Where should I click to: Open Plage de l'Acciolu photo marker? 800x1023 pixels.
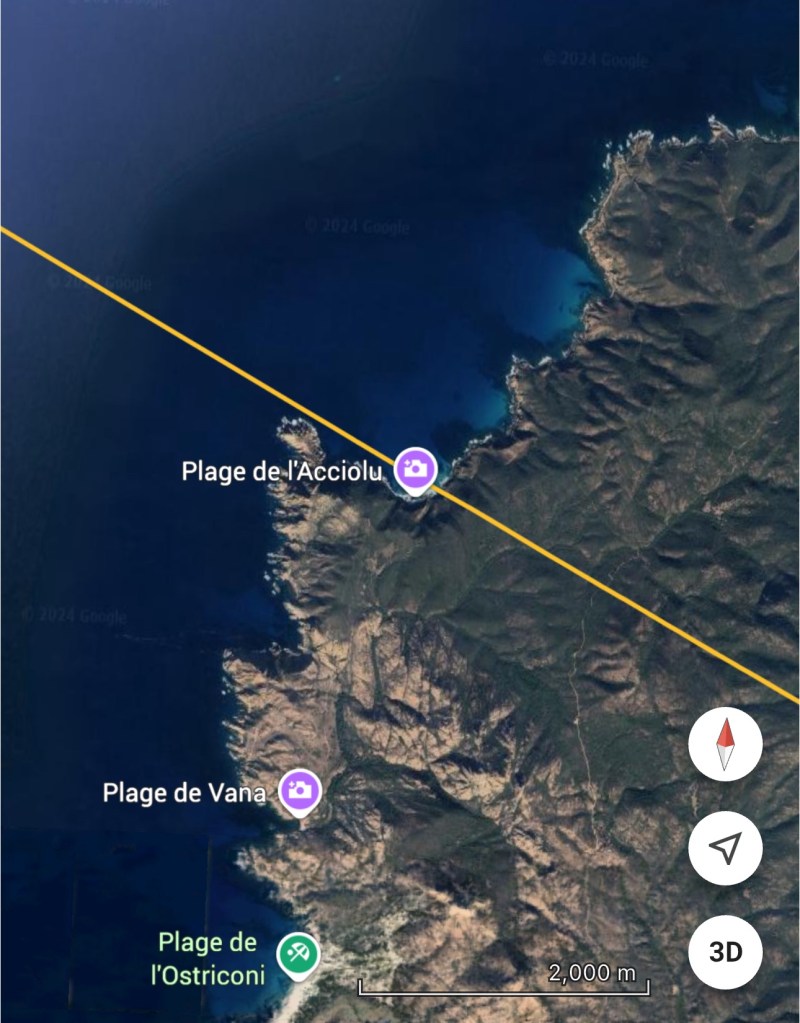(415, 469)
